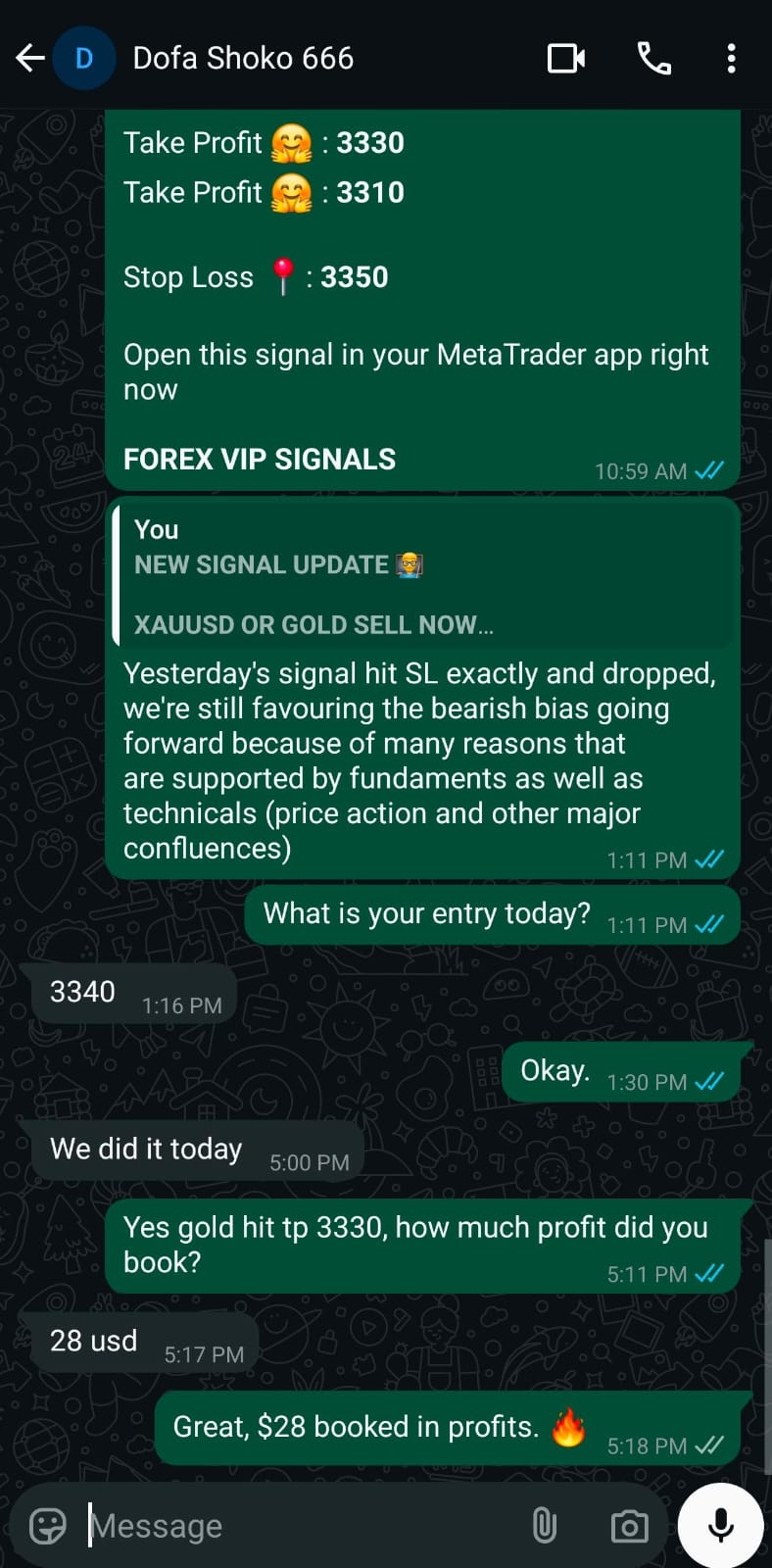Viewport: 772px width, 1568px height.
Task: Focus the Message text field
Action: pyautogui.click(x=294, y=1526)
